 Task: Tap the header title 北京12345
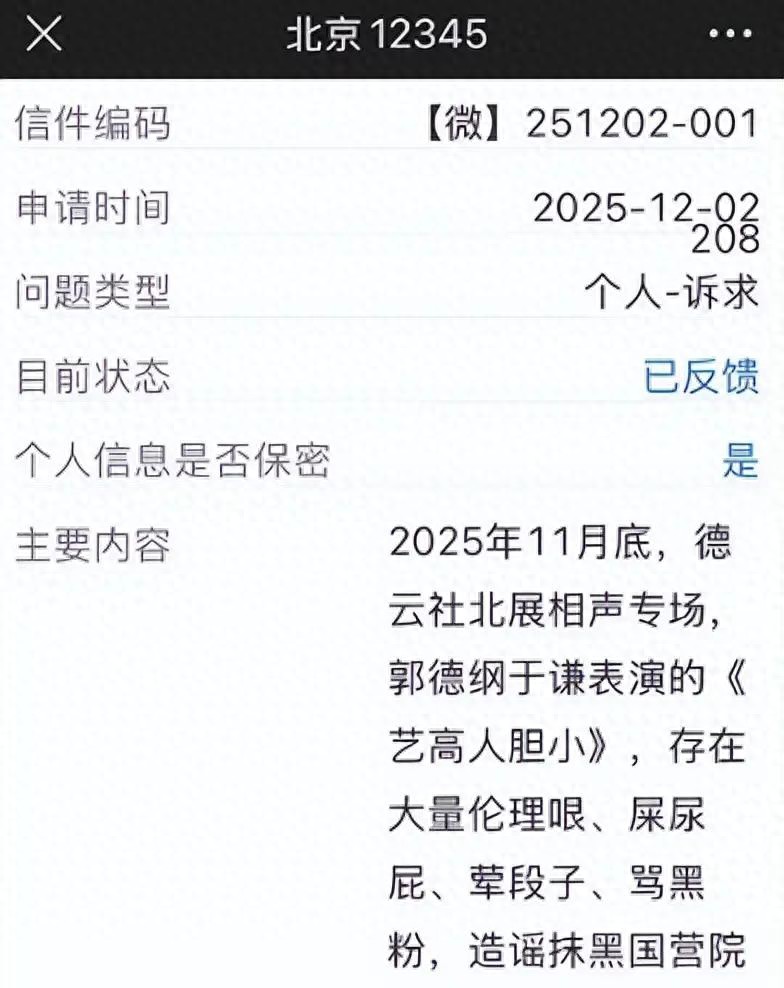(392, 36)
